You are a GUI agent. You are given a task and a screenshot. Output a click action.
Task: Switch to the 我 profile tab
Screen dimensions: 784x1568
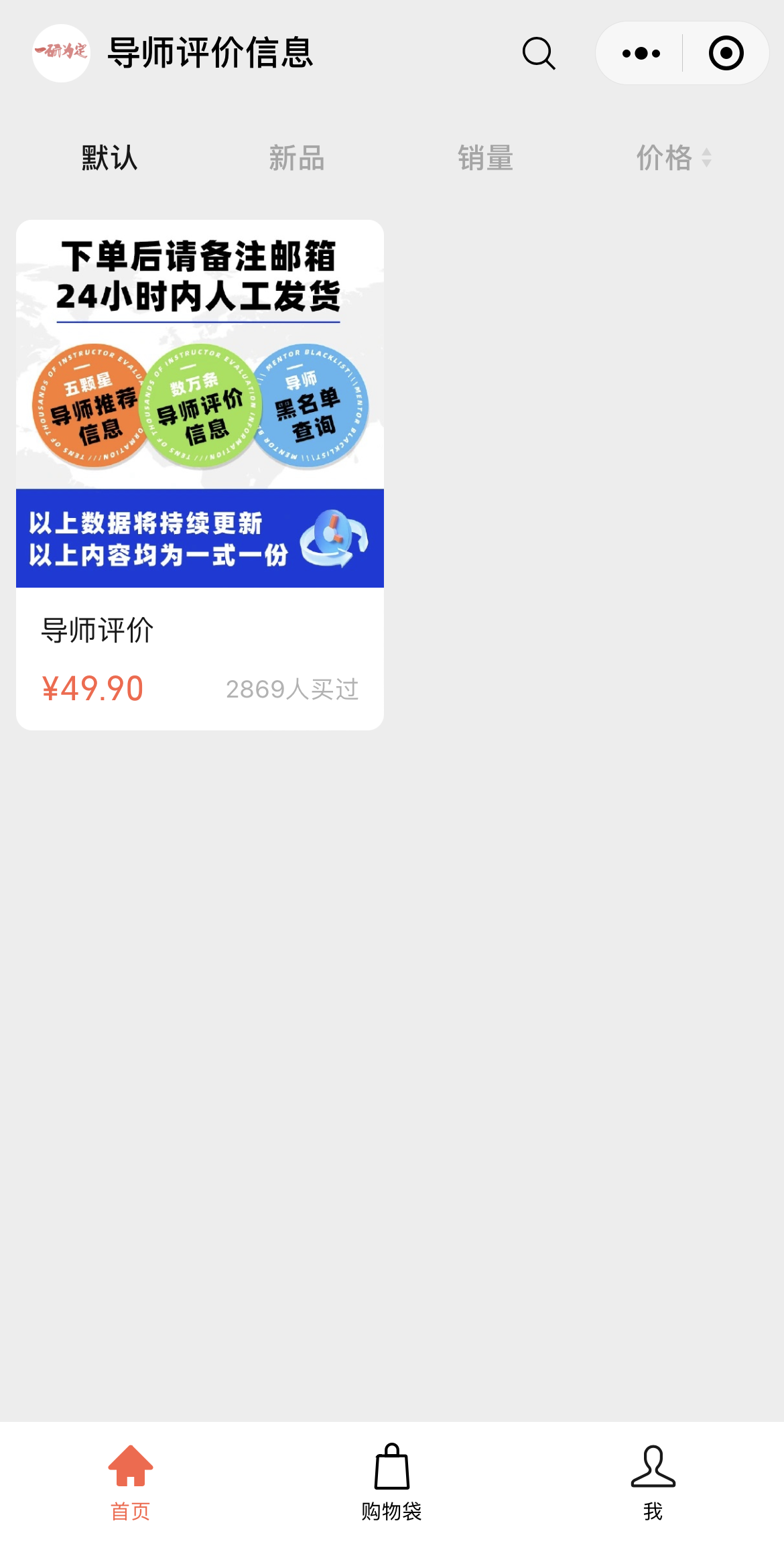(x=653, y=1482)
